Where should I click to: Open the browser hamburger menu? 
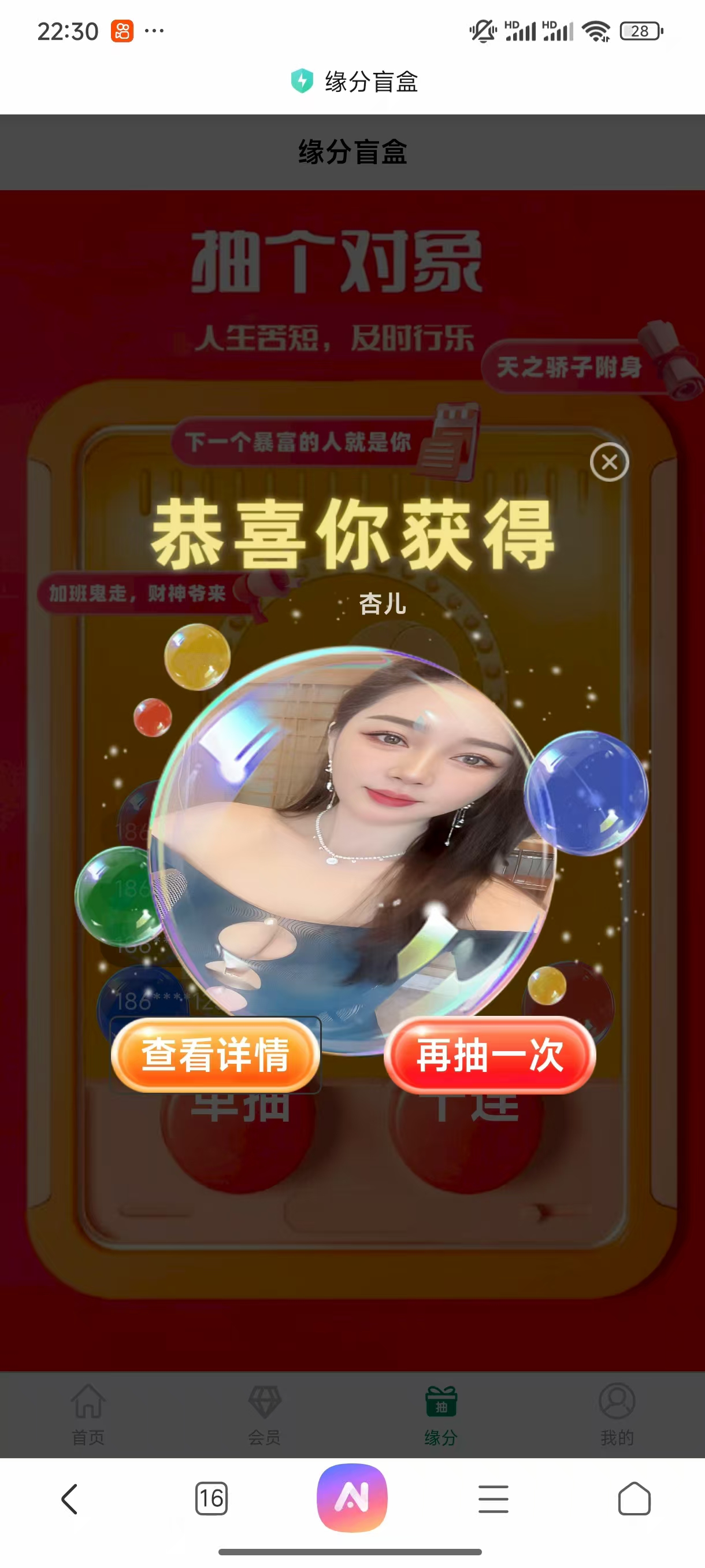pos(493,1499)
